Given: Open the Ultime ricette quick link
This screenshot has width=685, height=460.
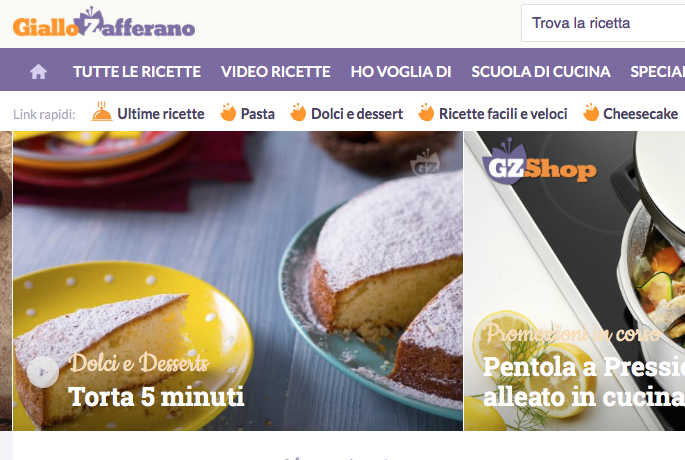Looking at the screenshot, I should 149,114.
